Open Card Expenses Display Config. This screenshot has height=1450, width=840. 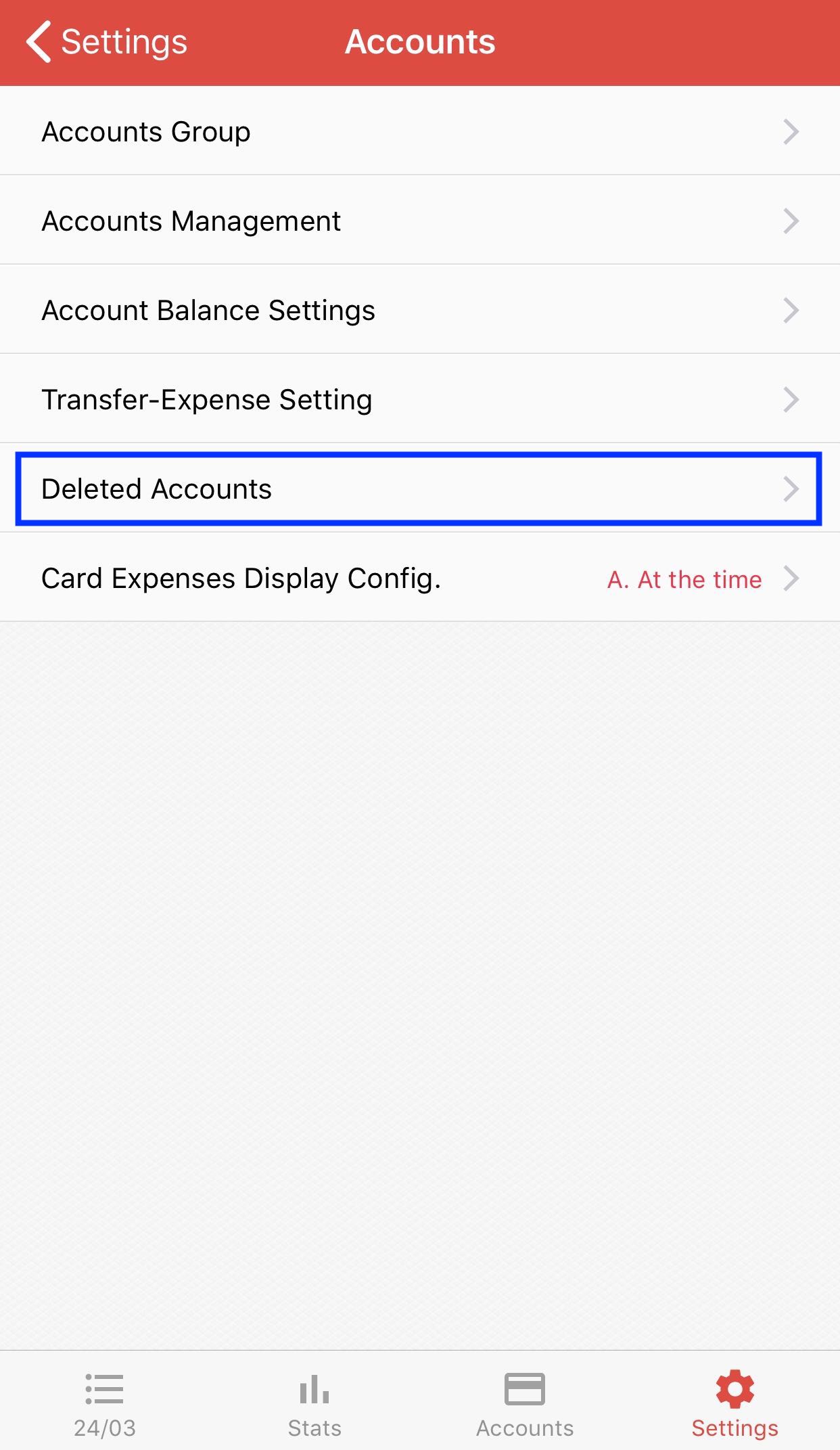coord(419,579)
